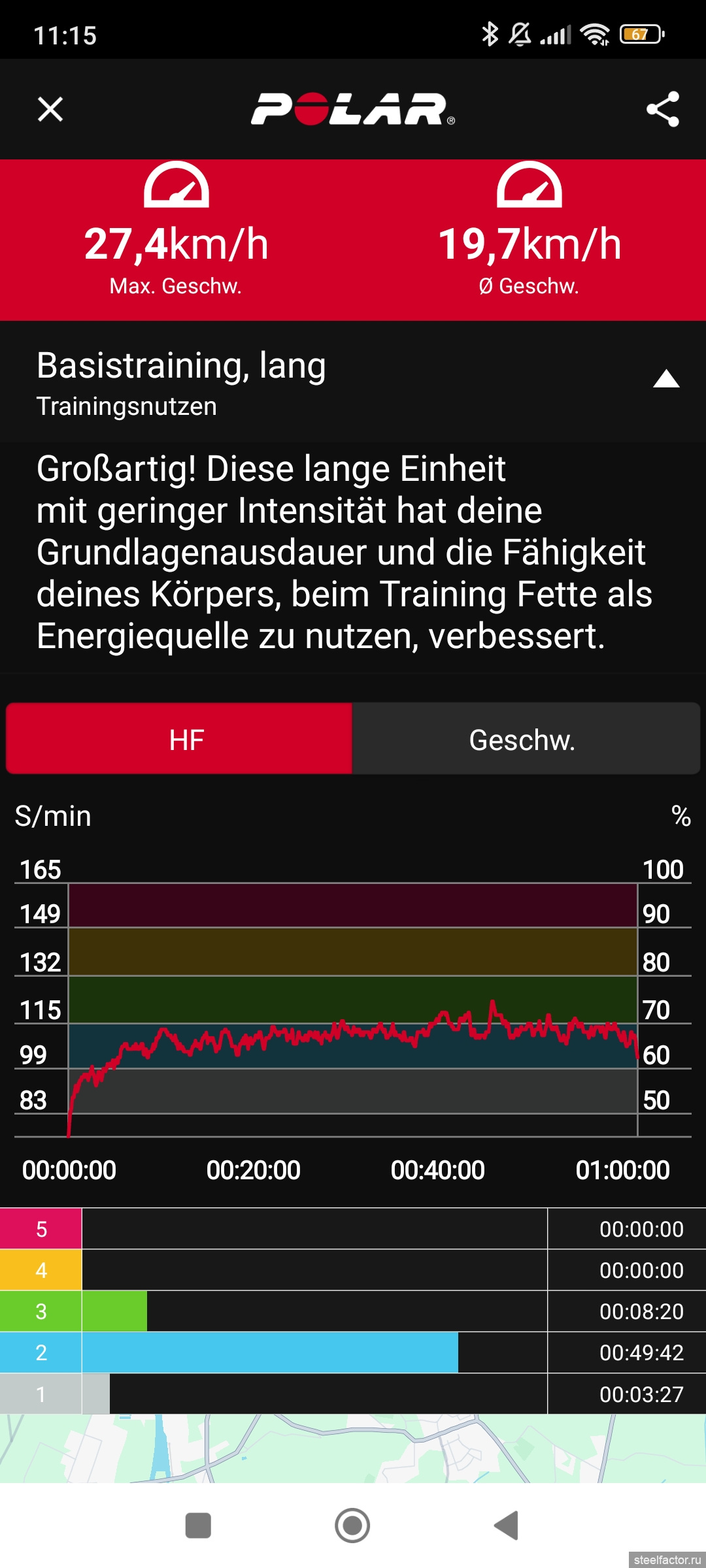
Task: Open the recent apps overview
Action: point(199,1526)
